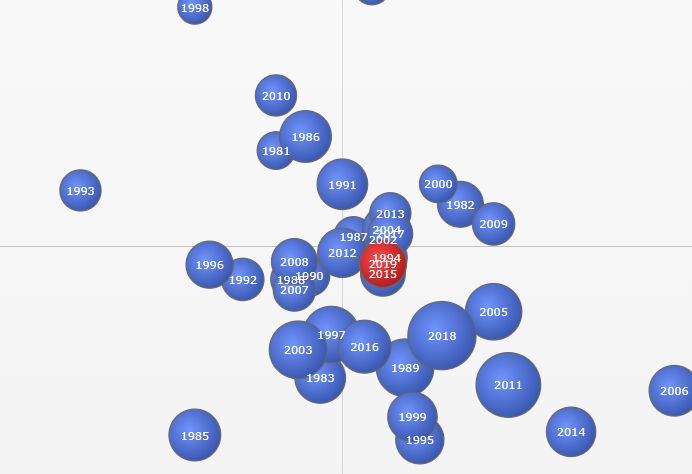This screenshot has height=474, width=692.
Task: Select the 1993 bubble
Action: click(x=80, y=190)
